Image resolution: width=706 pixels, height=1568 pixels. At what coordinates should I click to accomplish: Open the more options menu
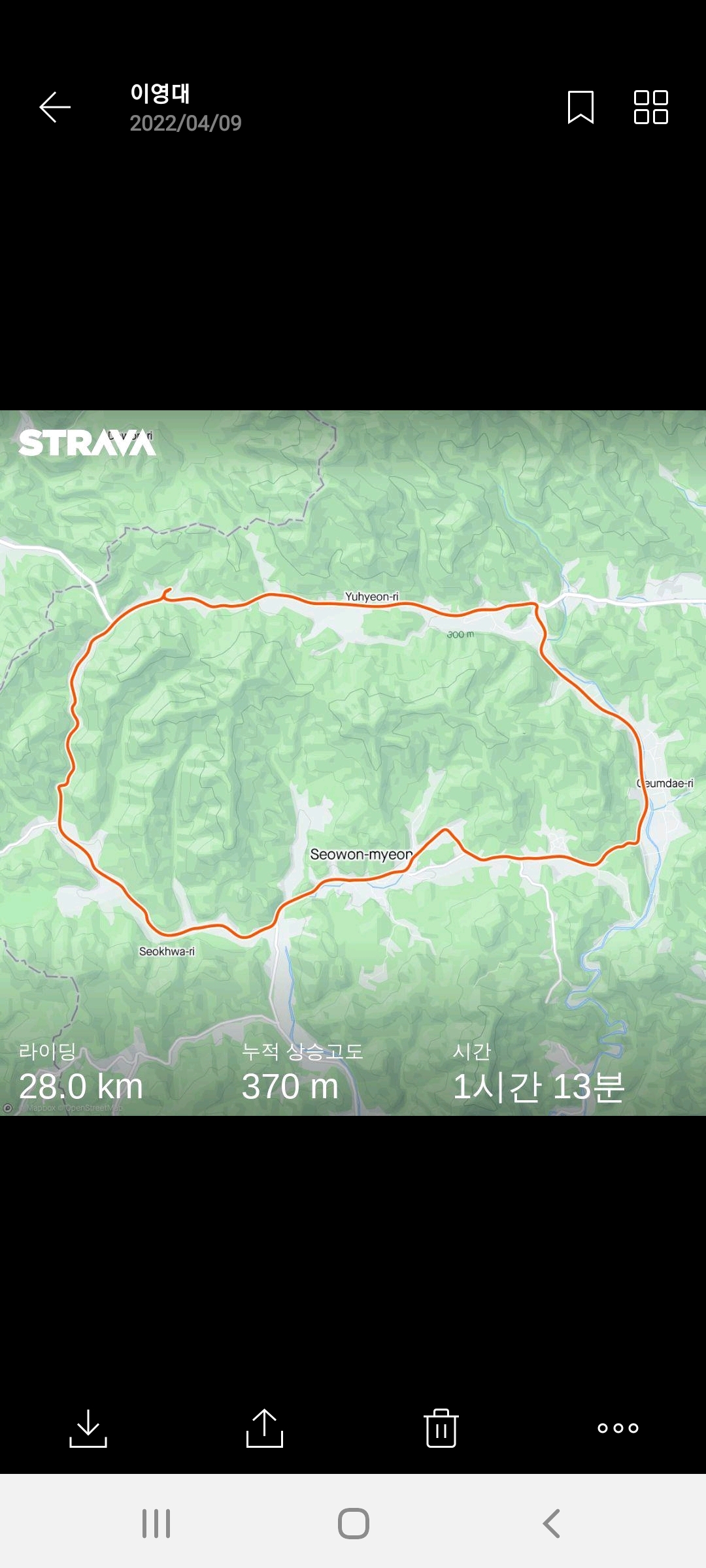[x=618, y=1428]
